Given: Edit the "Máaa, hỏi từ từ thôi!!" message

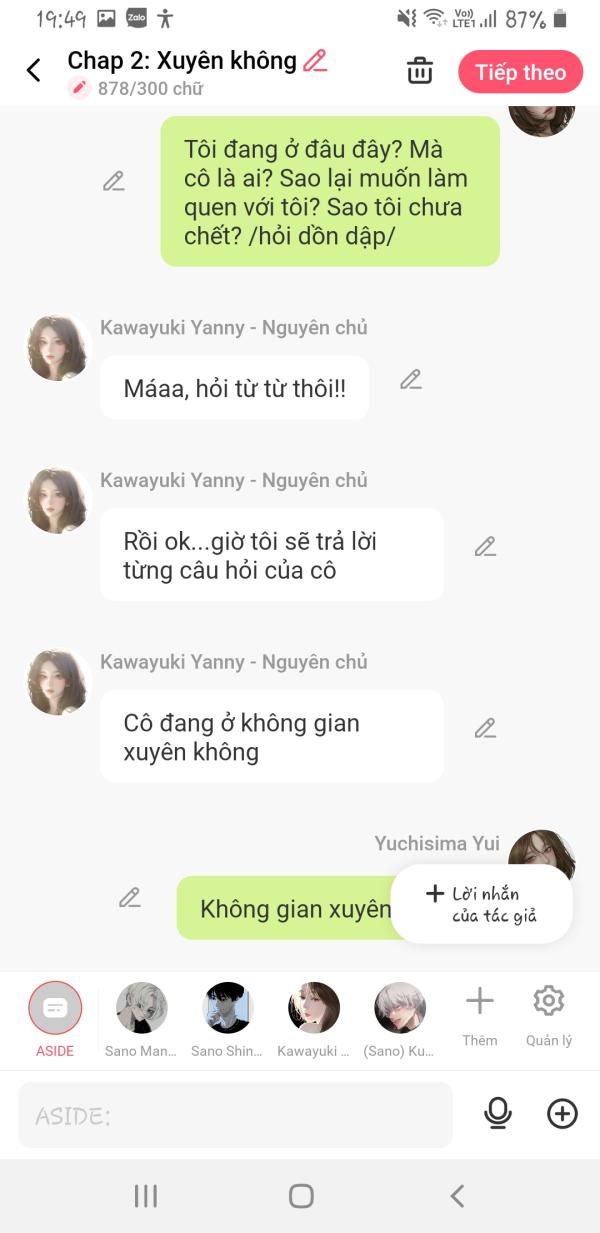Looking at the screenshot, I should point(411,379).
